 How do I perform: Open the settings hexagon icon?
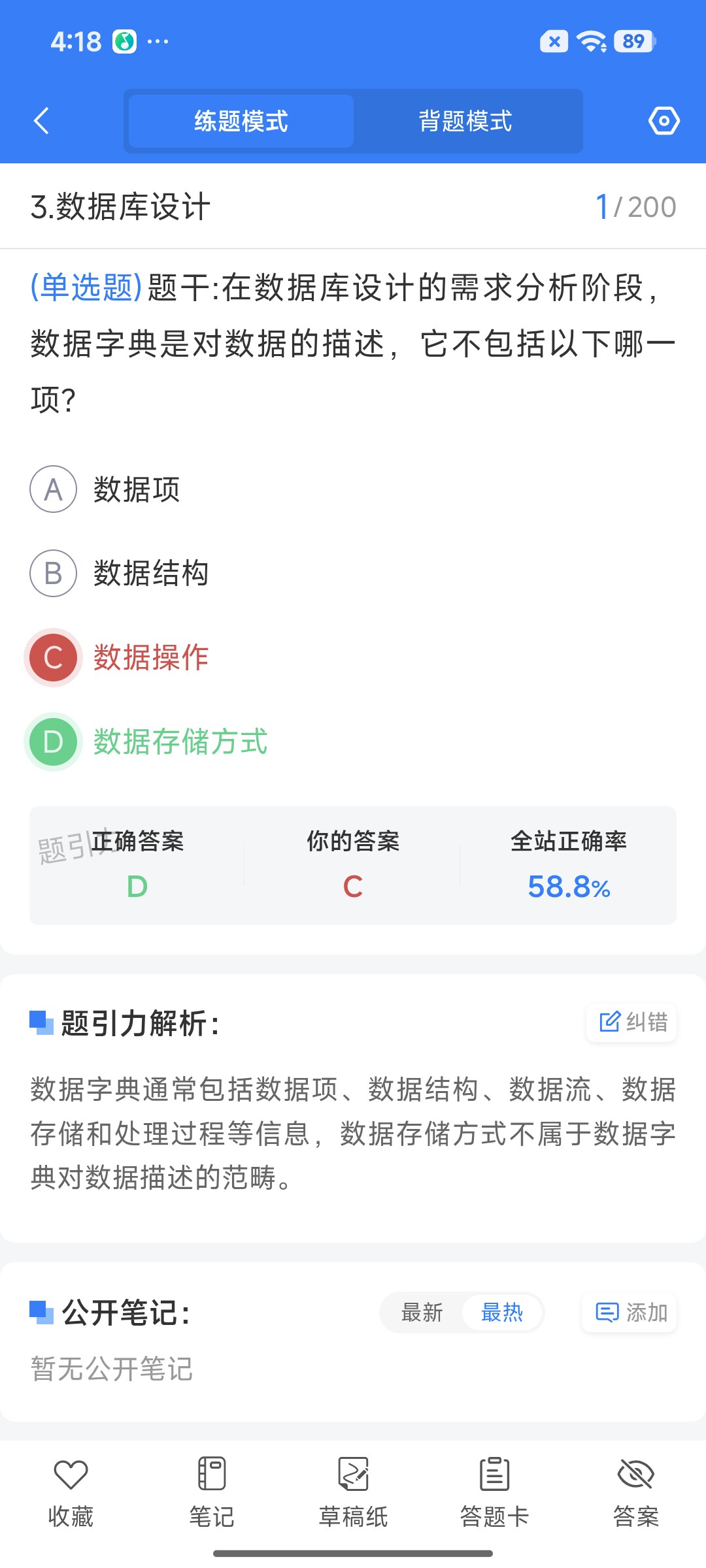(664, 121)
